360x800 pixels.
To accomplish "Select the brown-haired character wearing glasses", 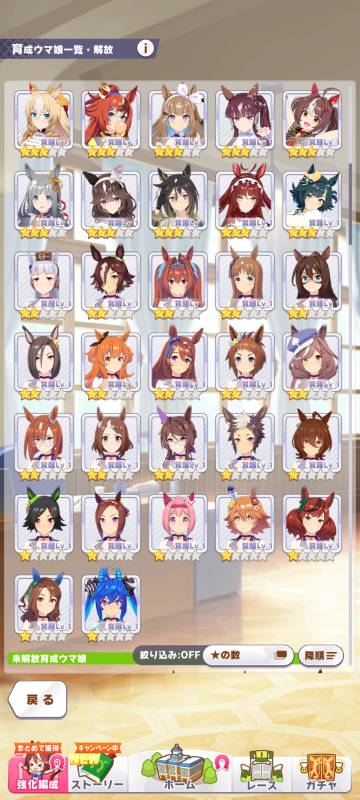I will (313, 281).
